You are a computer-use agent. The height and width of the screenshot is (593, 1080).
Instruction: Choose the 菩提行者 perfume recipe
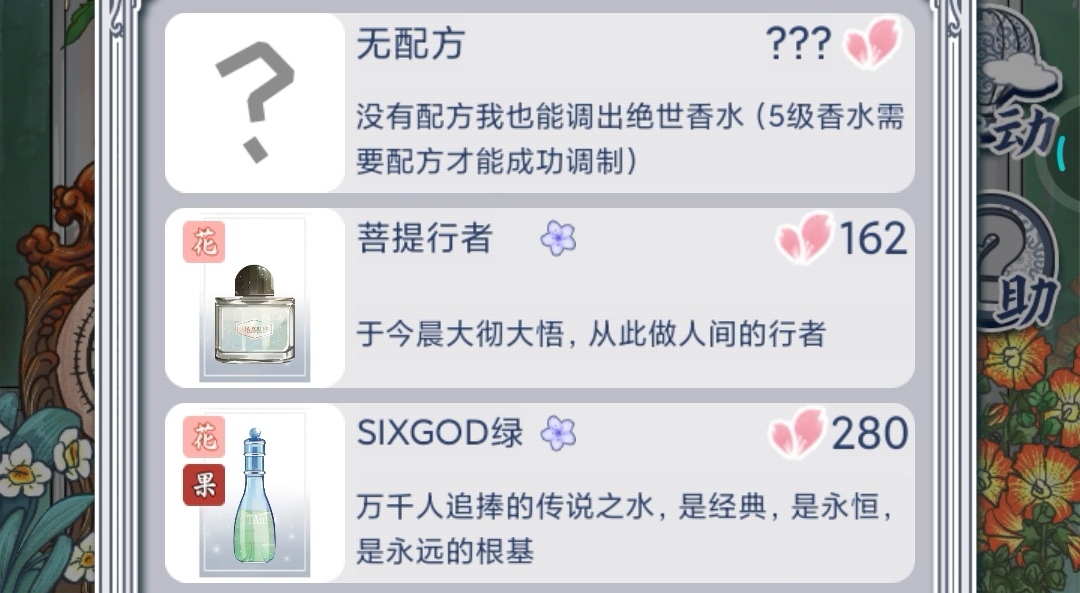(540, 297)
